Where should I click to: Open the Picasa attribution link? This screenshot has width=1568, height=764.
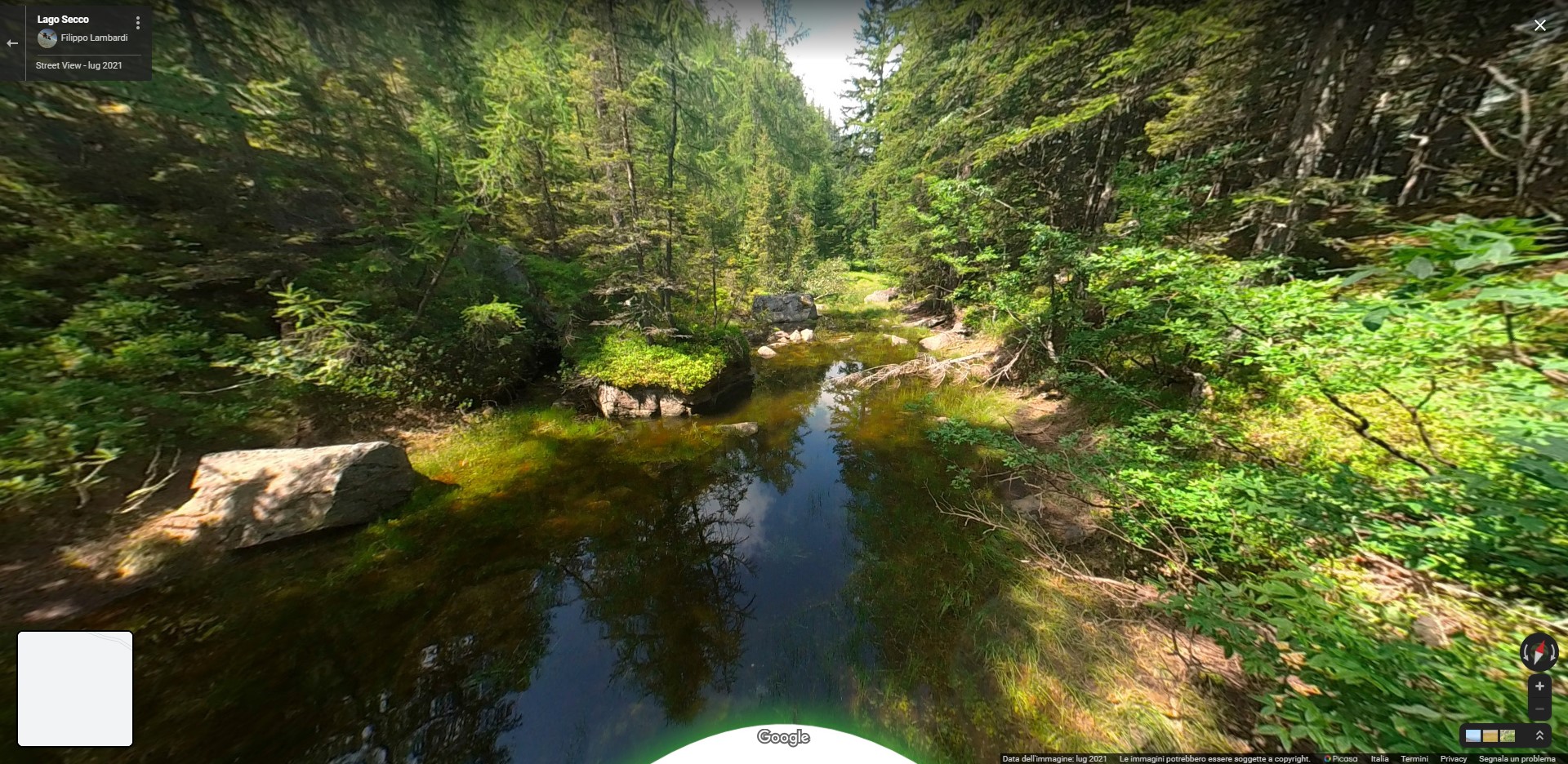coord(1344,758)
